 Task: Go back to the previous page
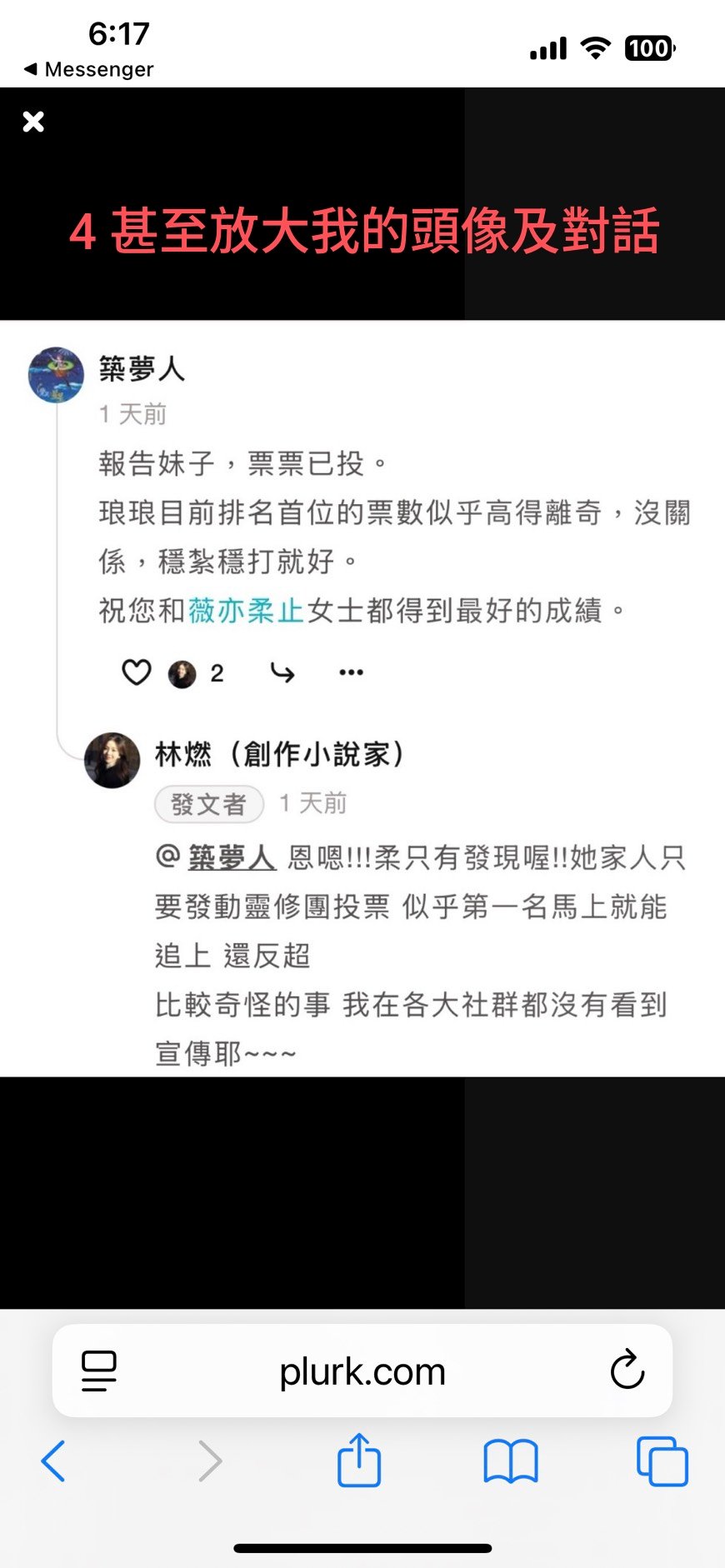(x=53, y=1461)
